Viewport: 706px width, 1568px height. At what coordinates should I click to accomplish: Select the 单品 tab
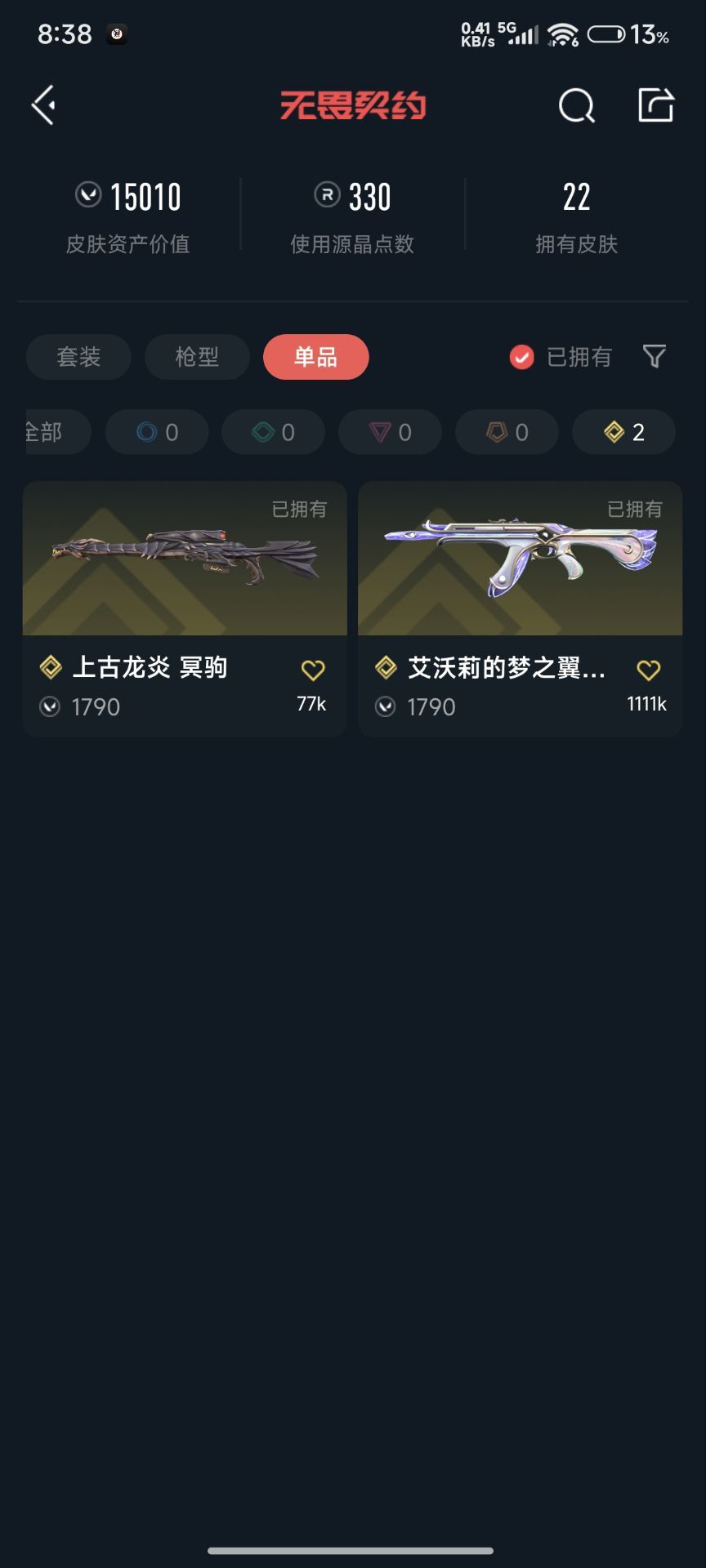pos(316,357)
